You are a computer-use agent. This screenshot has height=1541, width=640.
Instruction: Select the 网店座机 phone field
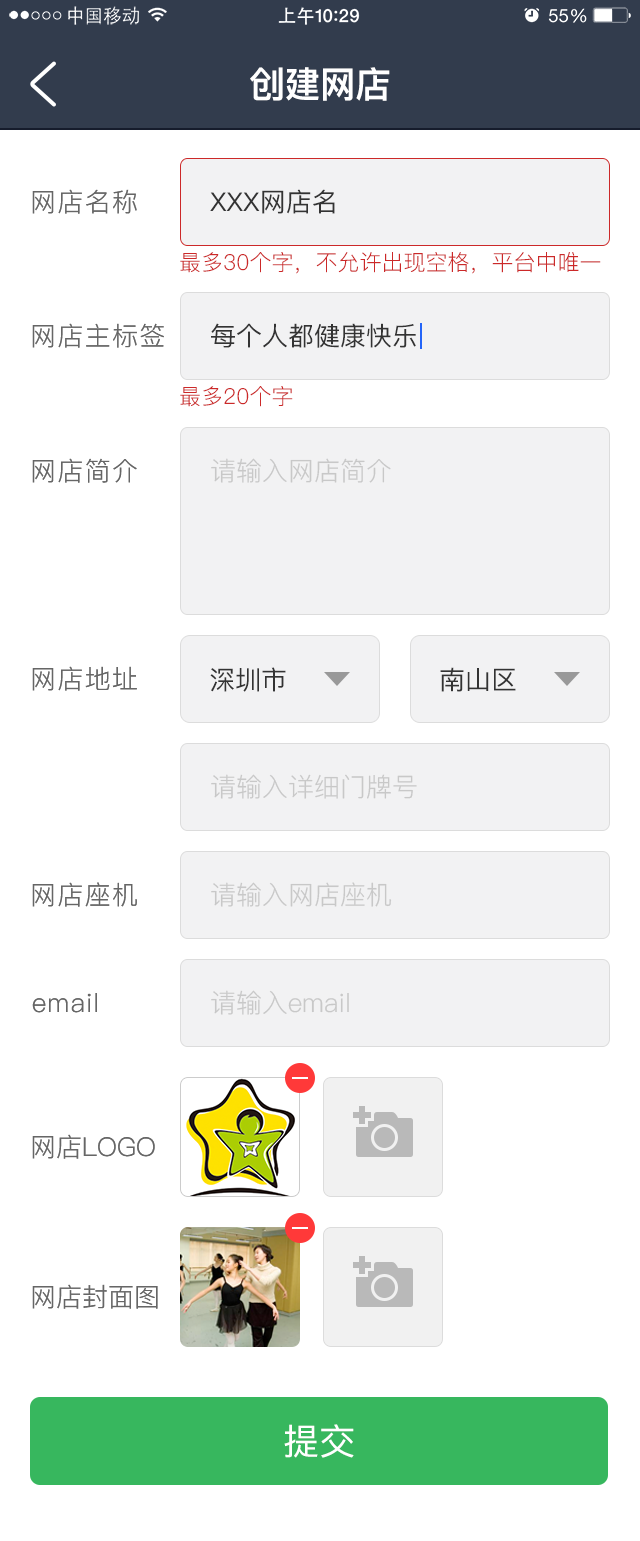pyautogui.click(x=394, y=895)
